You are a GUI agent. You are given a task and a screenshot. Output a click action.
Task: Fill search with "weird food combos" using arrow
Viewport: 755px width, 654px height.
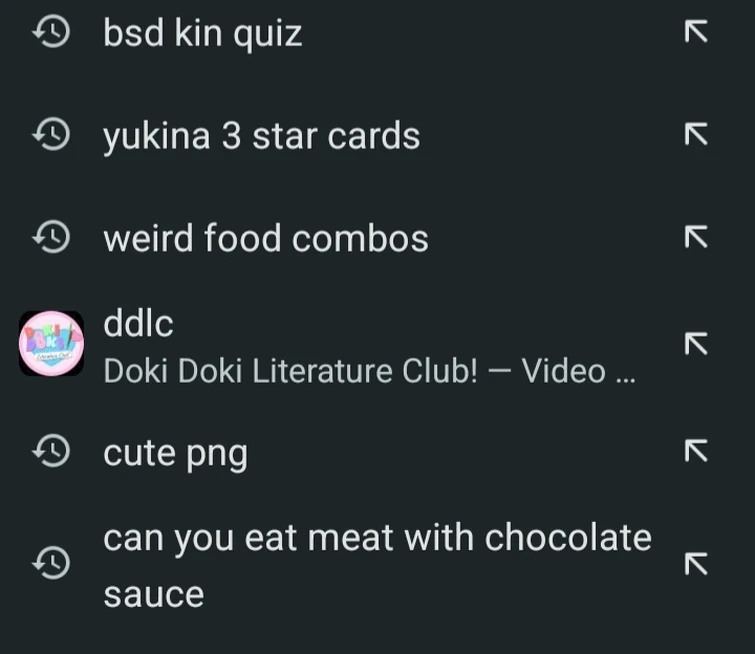point(695,237)
